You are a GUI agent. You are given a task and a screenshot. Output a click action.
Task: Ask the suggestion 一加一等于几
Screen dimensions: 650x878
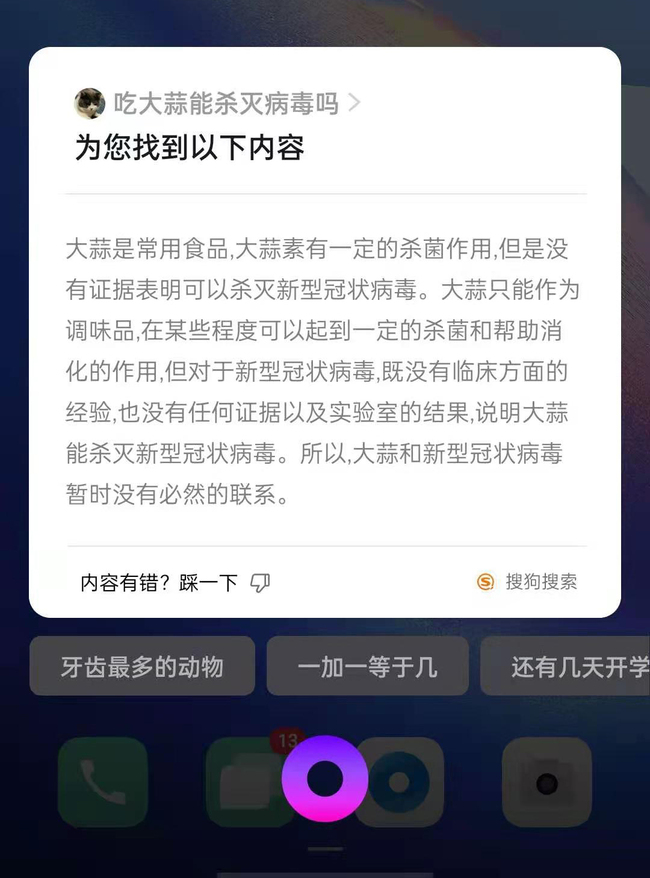coord(367,666)
